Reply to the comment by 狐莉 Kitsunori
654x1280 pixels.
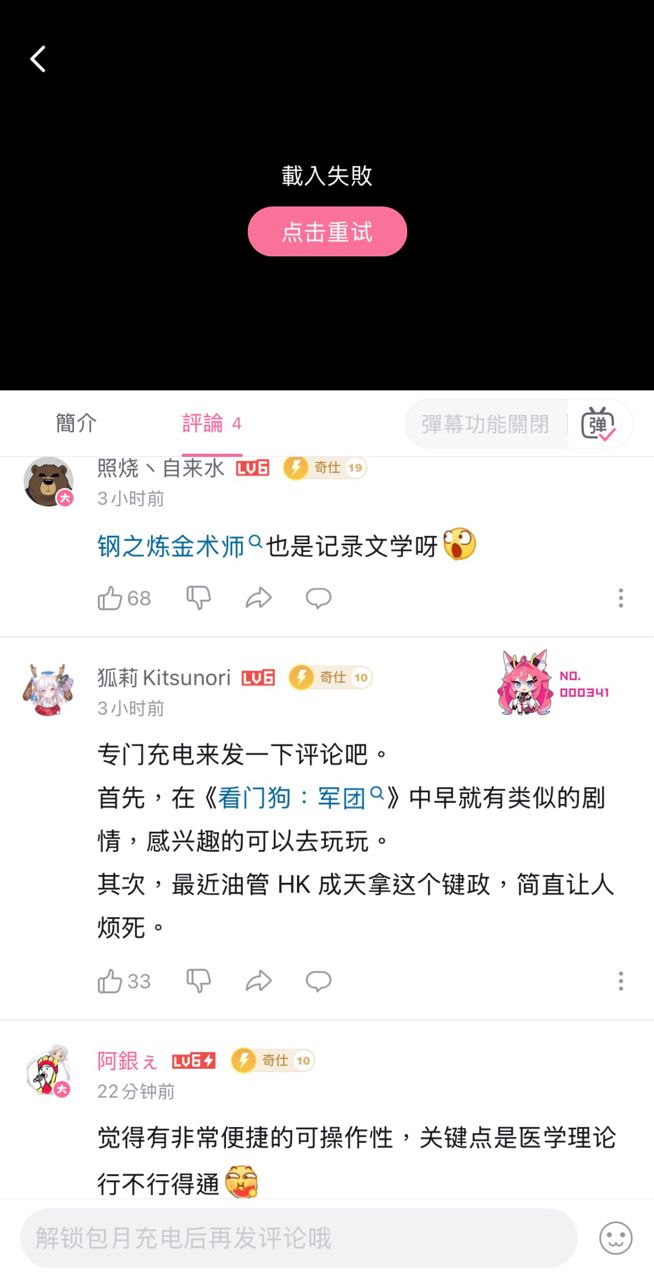coord(318,981)
